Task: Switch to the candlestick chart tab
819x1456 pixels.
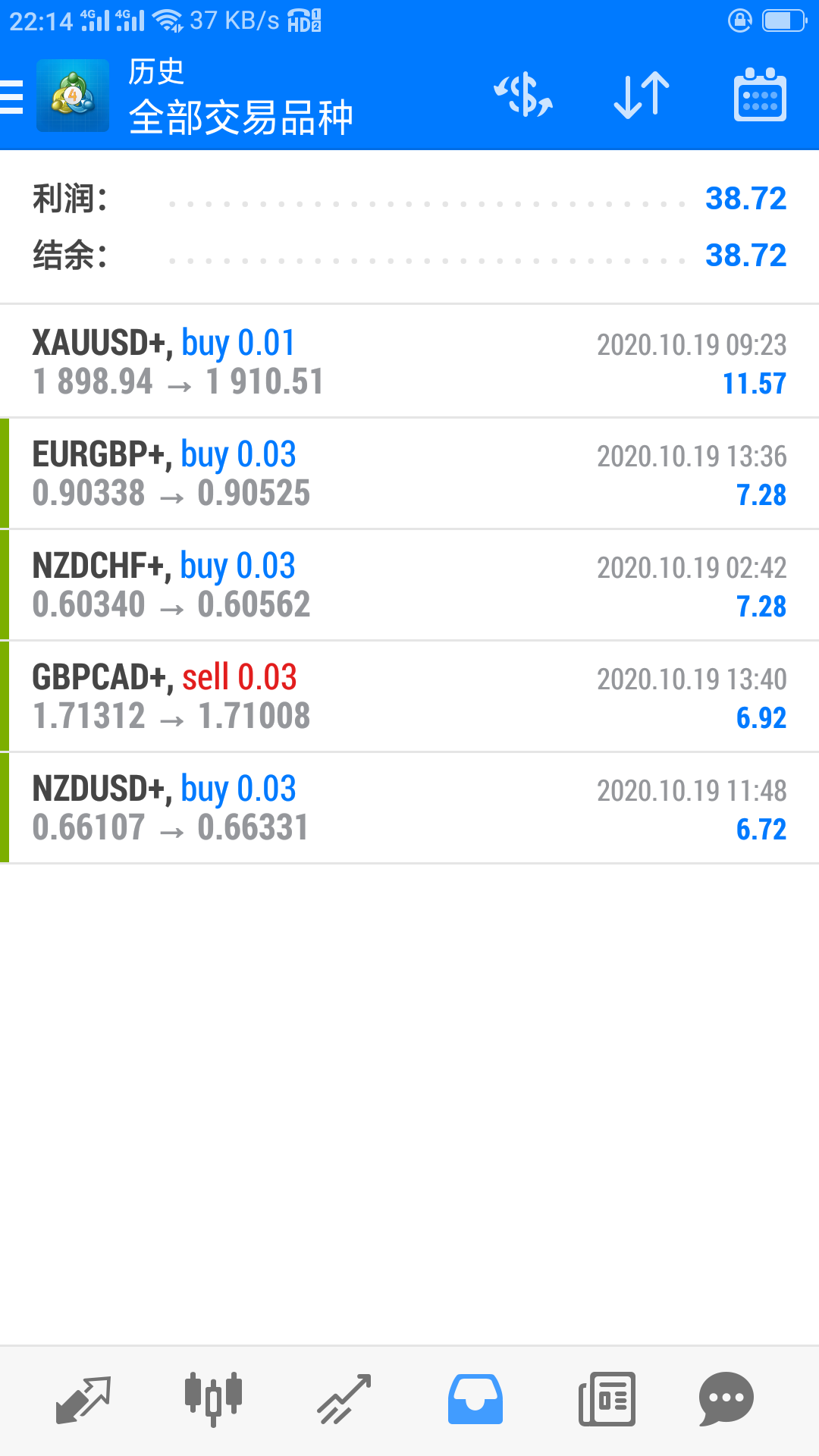Action: 213,1400
